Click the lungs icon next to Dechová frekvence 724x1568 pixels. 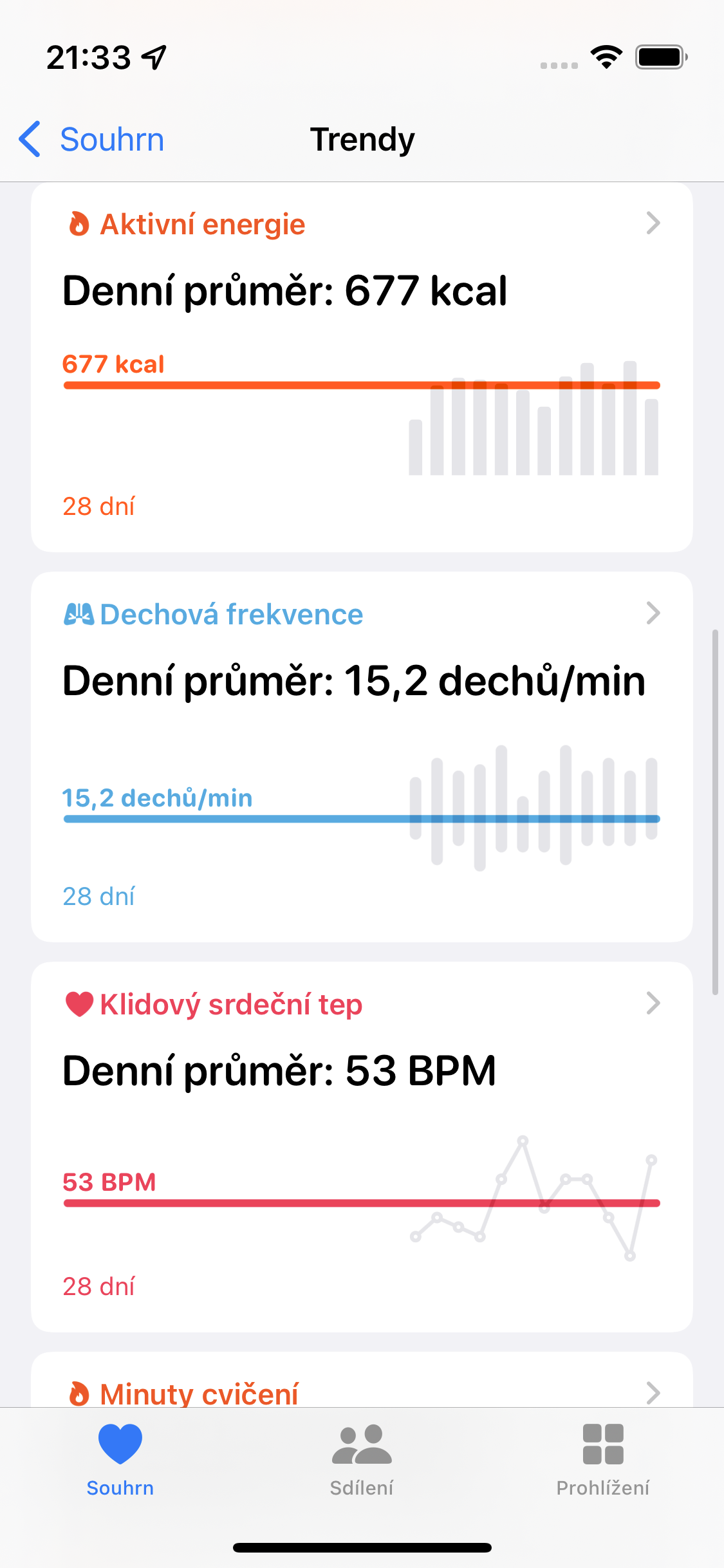[x=79, y=613]
